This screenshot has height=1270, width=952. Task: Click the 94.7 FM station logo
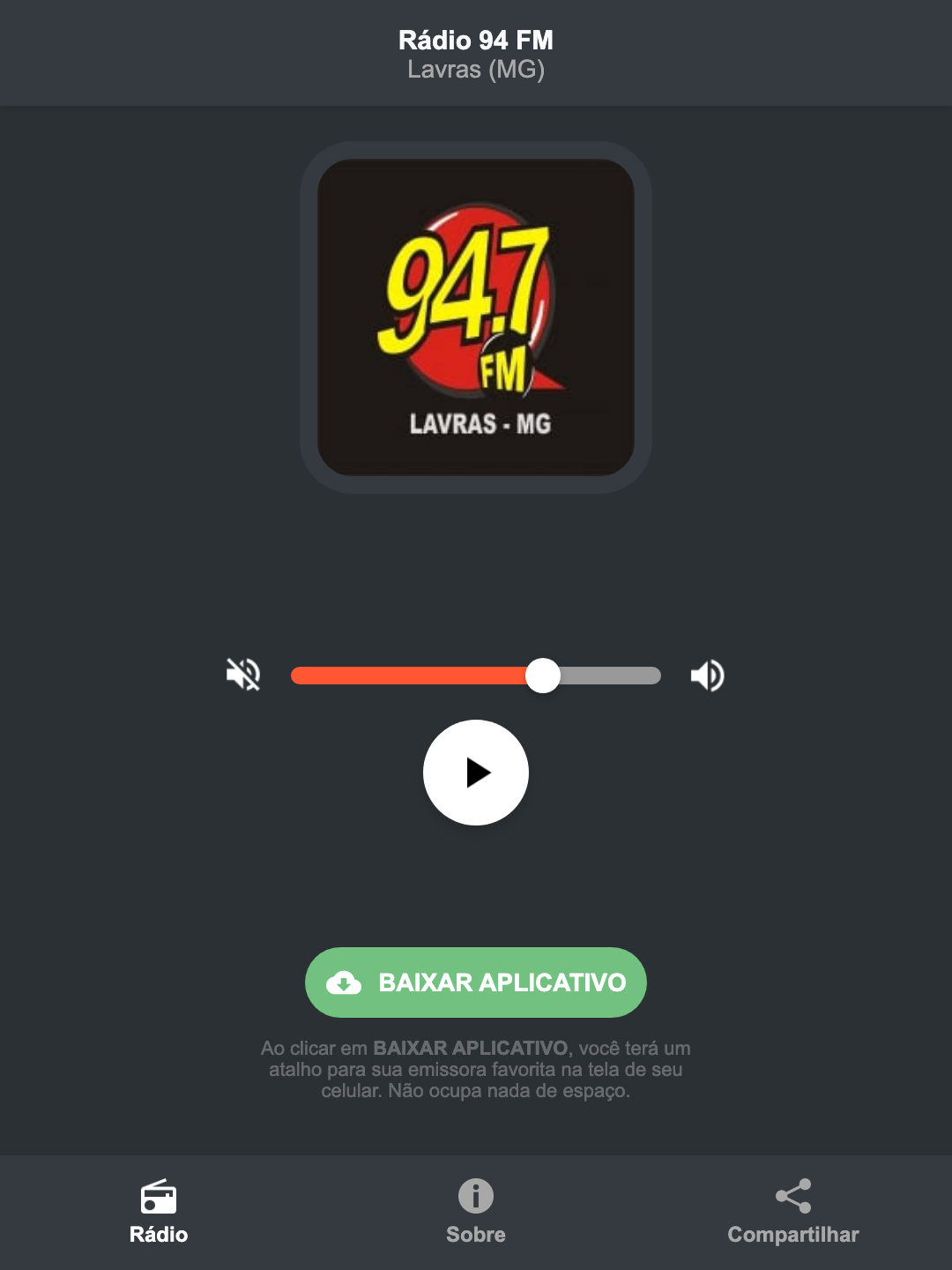click(x=475, y=313)
